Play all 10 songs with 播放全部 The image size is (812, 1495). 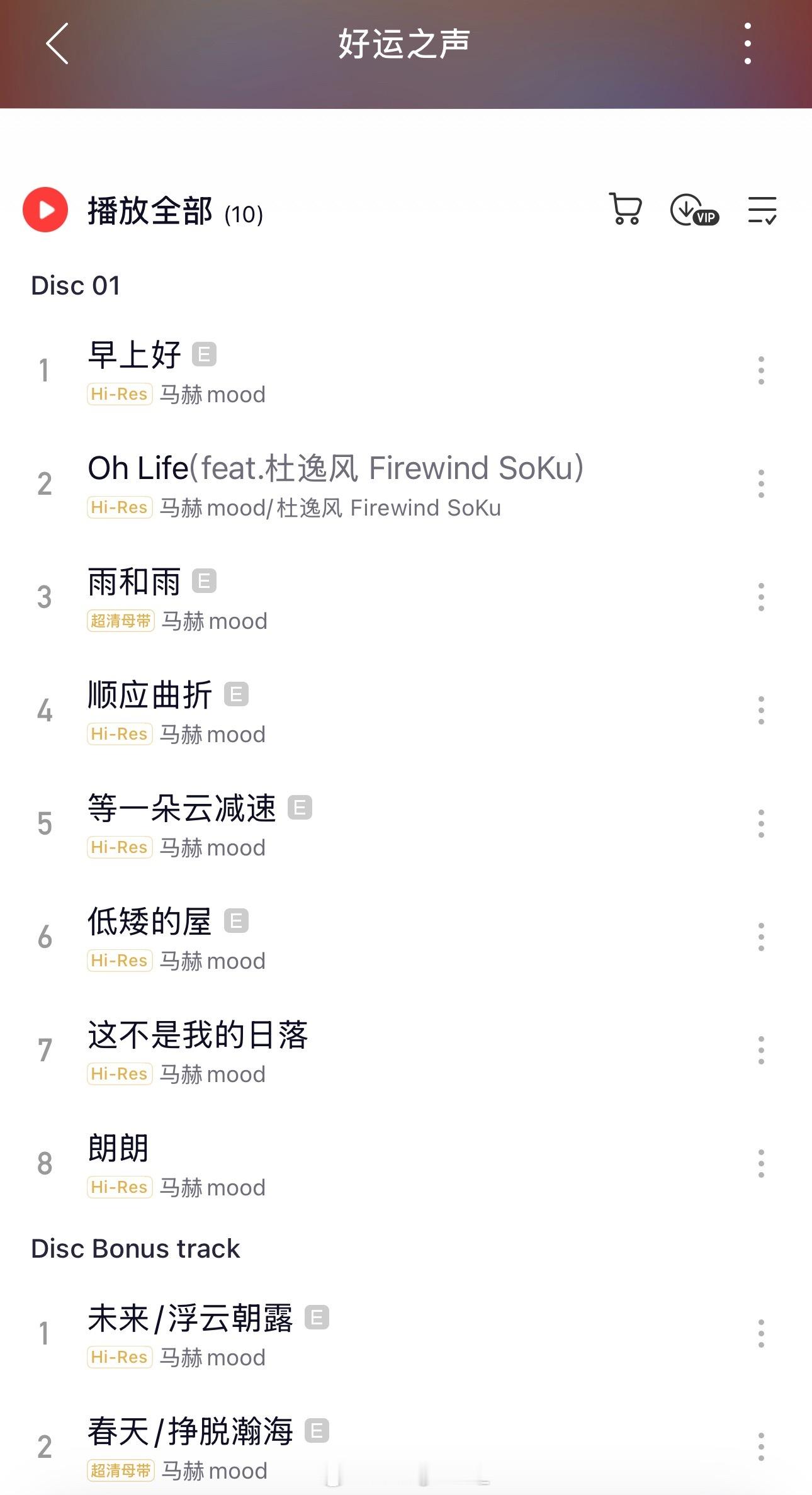(45, 210)
